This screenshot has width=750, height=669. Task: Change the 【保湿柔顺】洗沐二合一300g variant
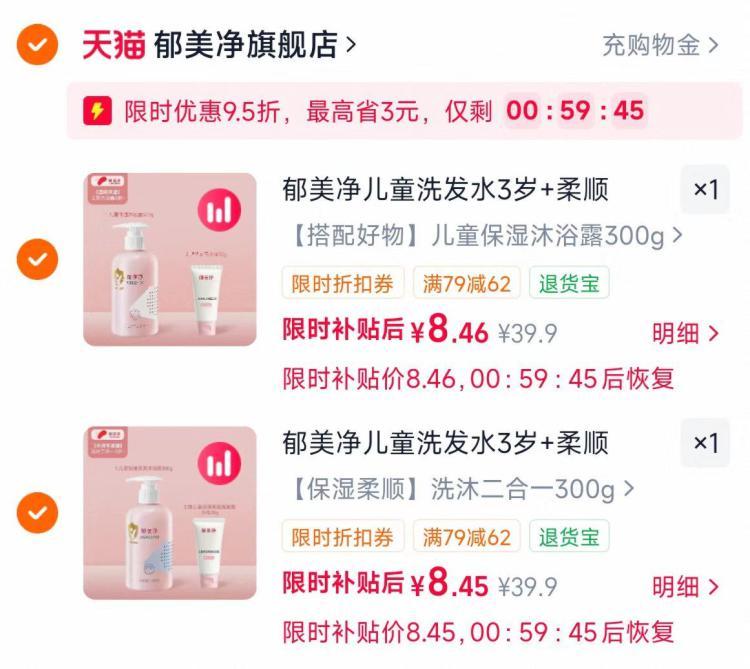462,489
